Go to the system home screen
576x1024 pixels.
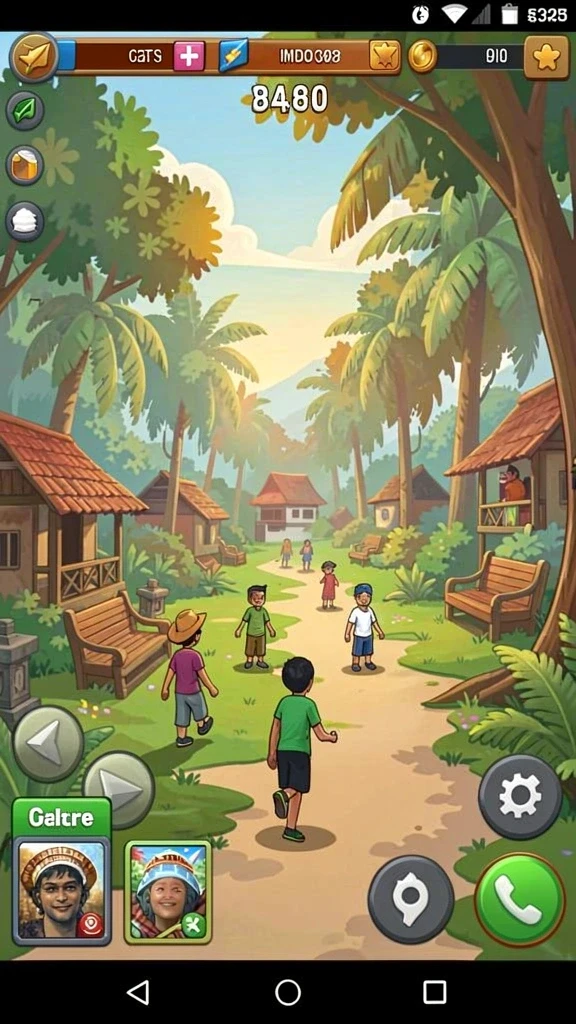288,993
